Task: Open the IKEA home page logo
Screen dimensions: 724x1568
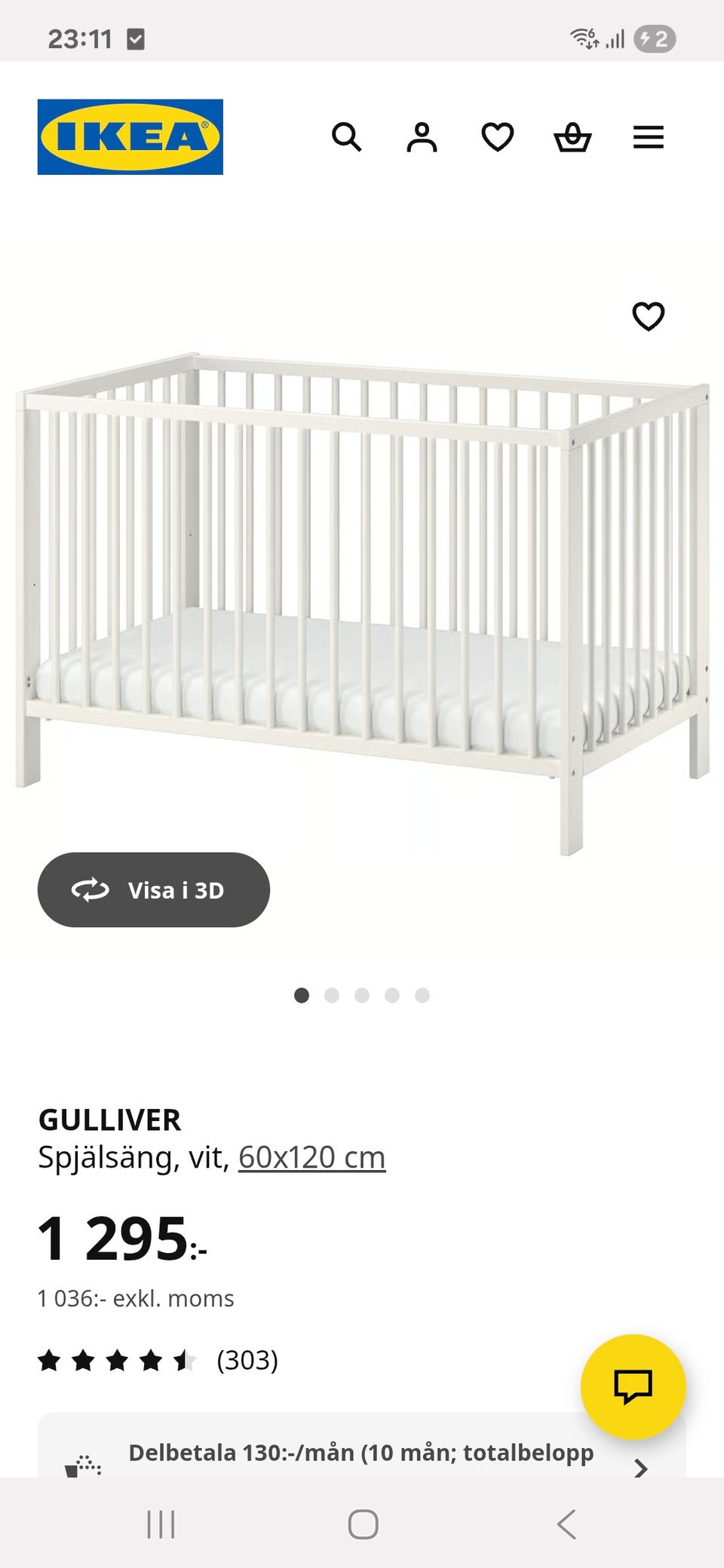Action: point(130,136)
